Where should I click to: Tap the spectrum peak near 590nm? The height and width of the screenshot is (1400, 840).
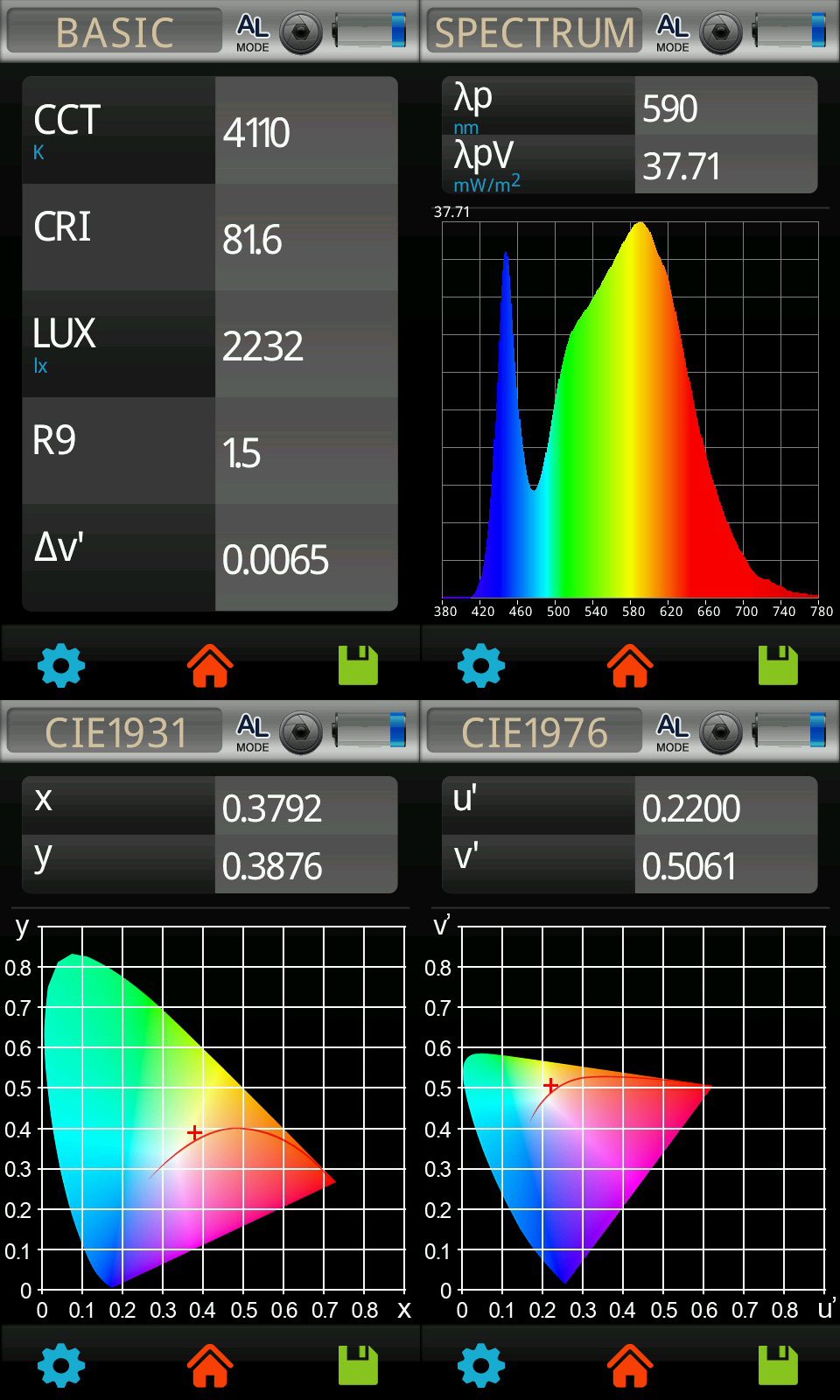coord(638,227)
